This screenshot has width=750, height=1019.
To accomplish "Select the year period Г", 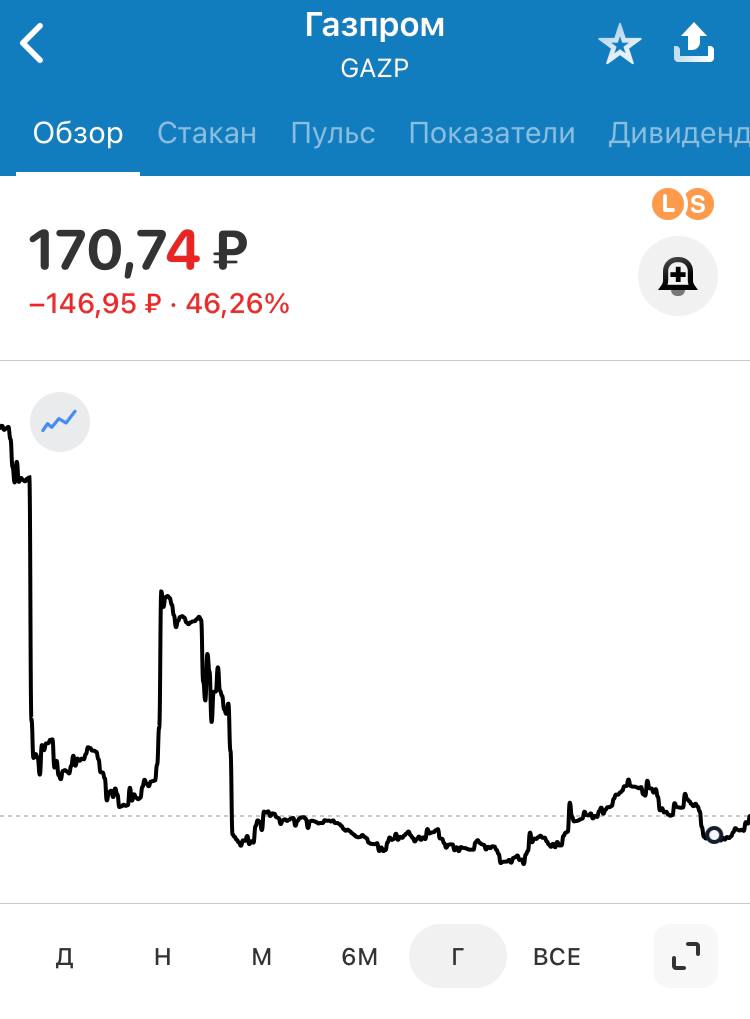I will tap(458, 957).
